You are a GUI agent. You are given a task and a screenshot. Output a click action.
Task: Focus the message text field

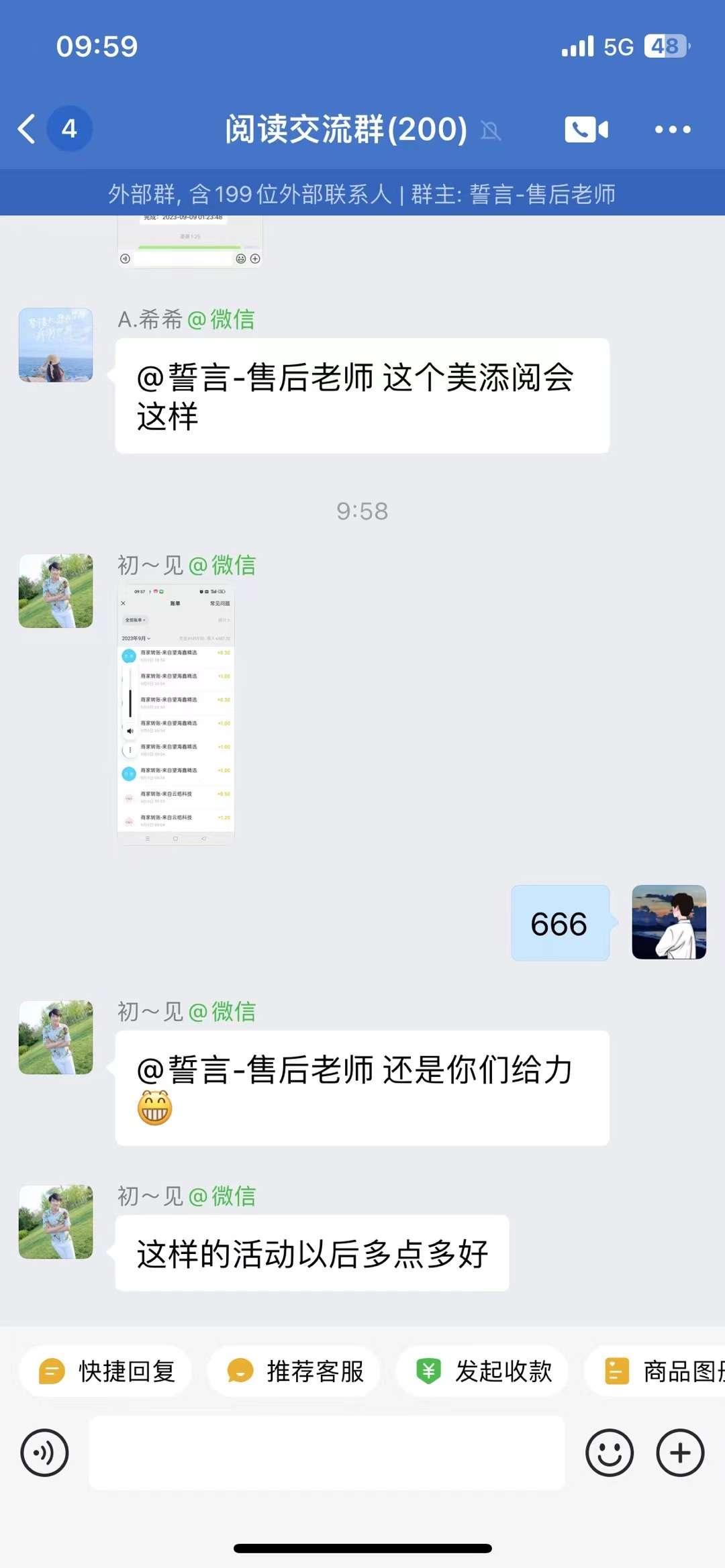(x=327, y=1453)
